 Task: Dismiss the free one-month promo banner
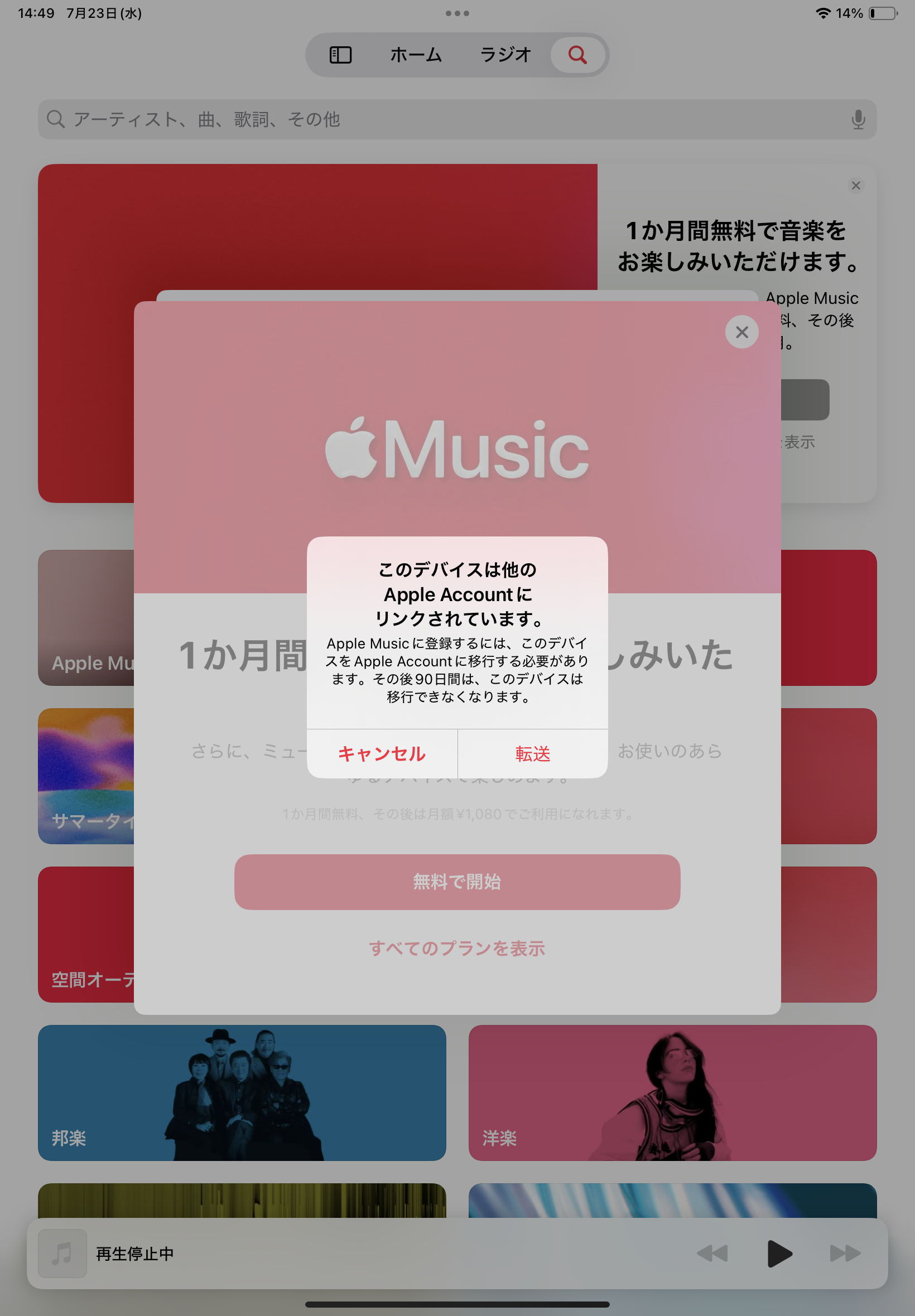pyautogui.click(x=855, y=186)
